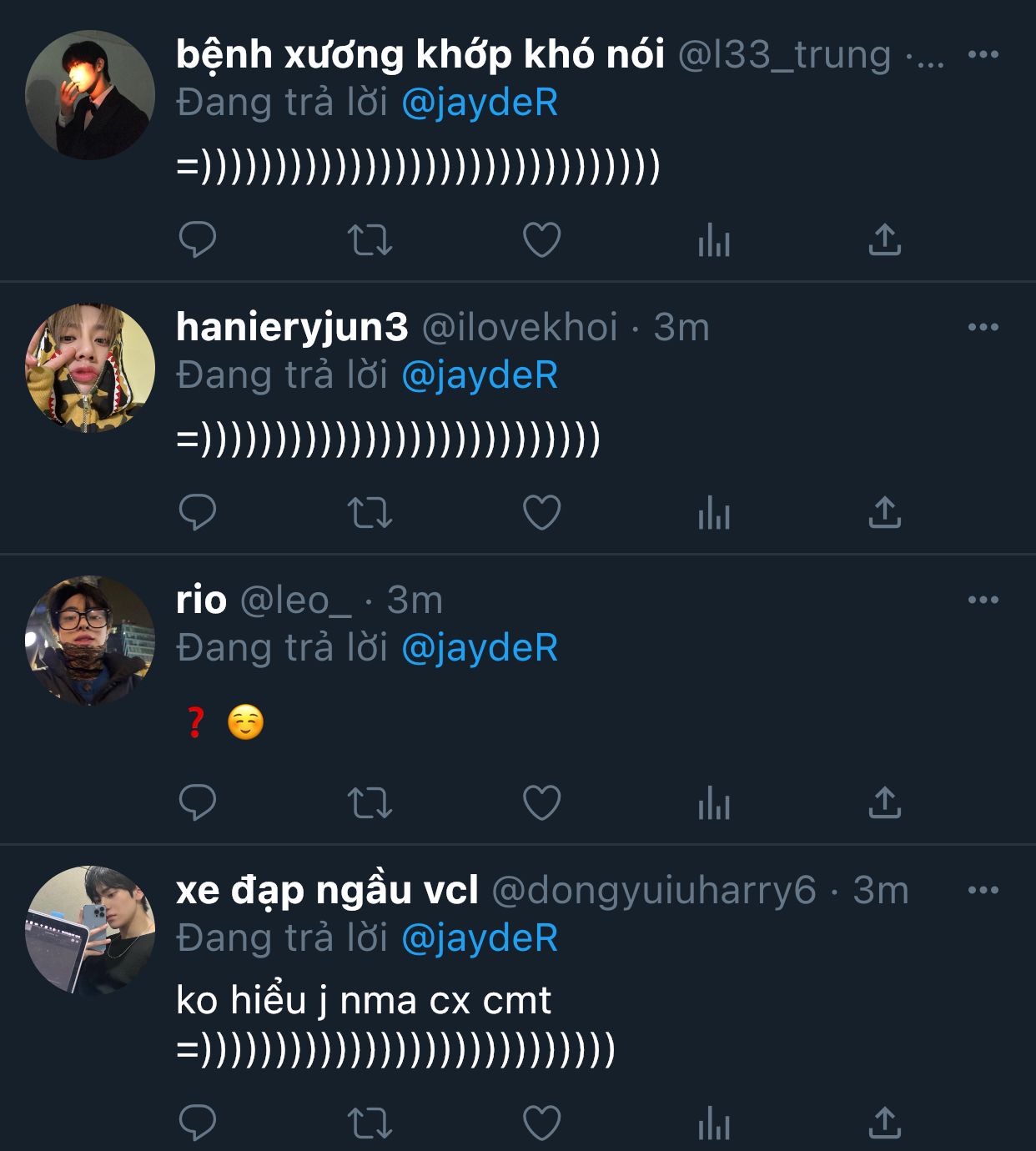Retweet xe đạp ngầu vcl's reply

pyautogui.click(x=370, y=1123)
